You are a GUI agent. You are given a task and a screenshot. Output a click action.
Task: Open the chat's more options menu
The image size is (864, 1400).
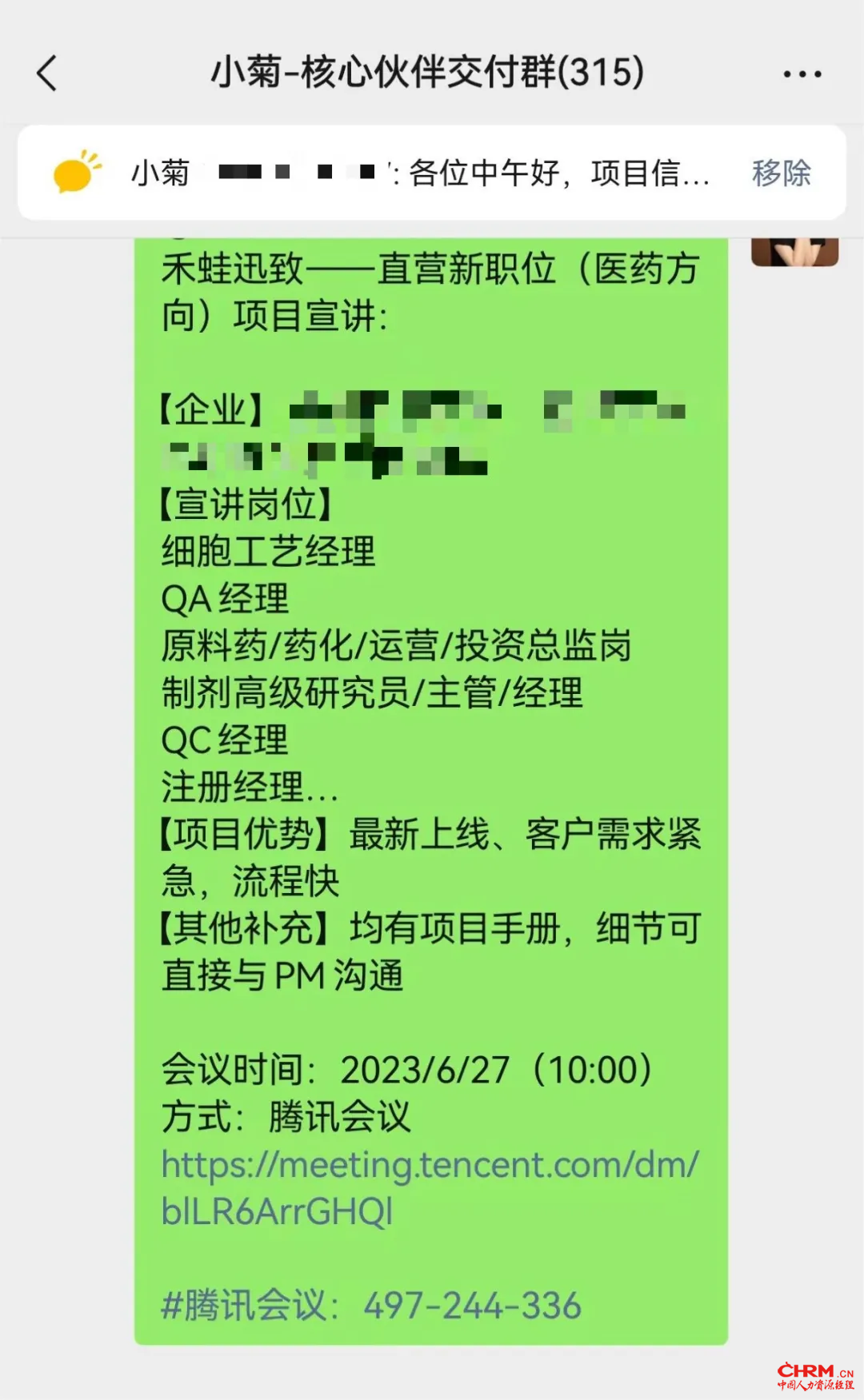point(802,74)
